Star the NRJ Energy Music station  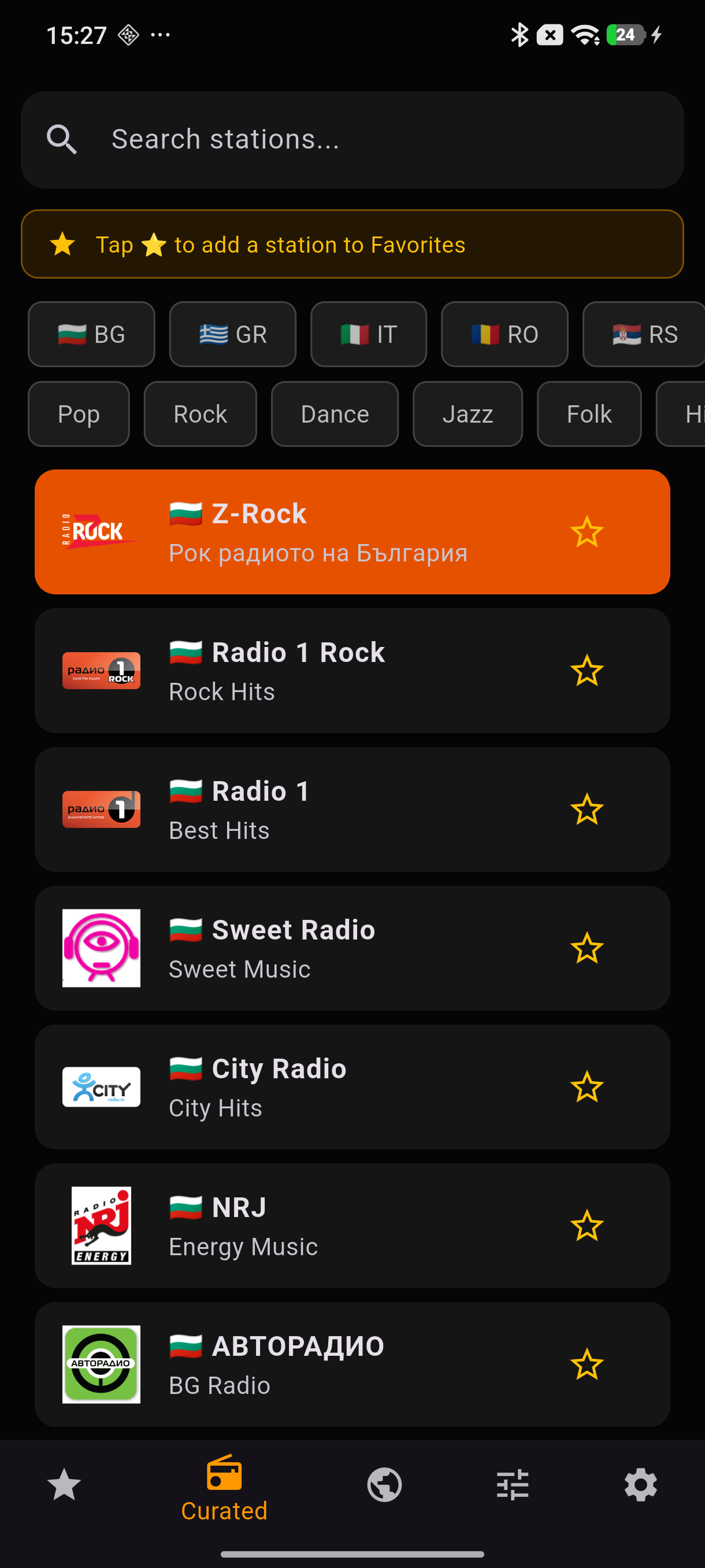pos(587,1226)
